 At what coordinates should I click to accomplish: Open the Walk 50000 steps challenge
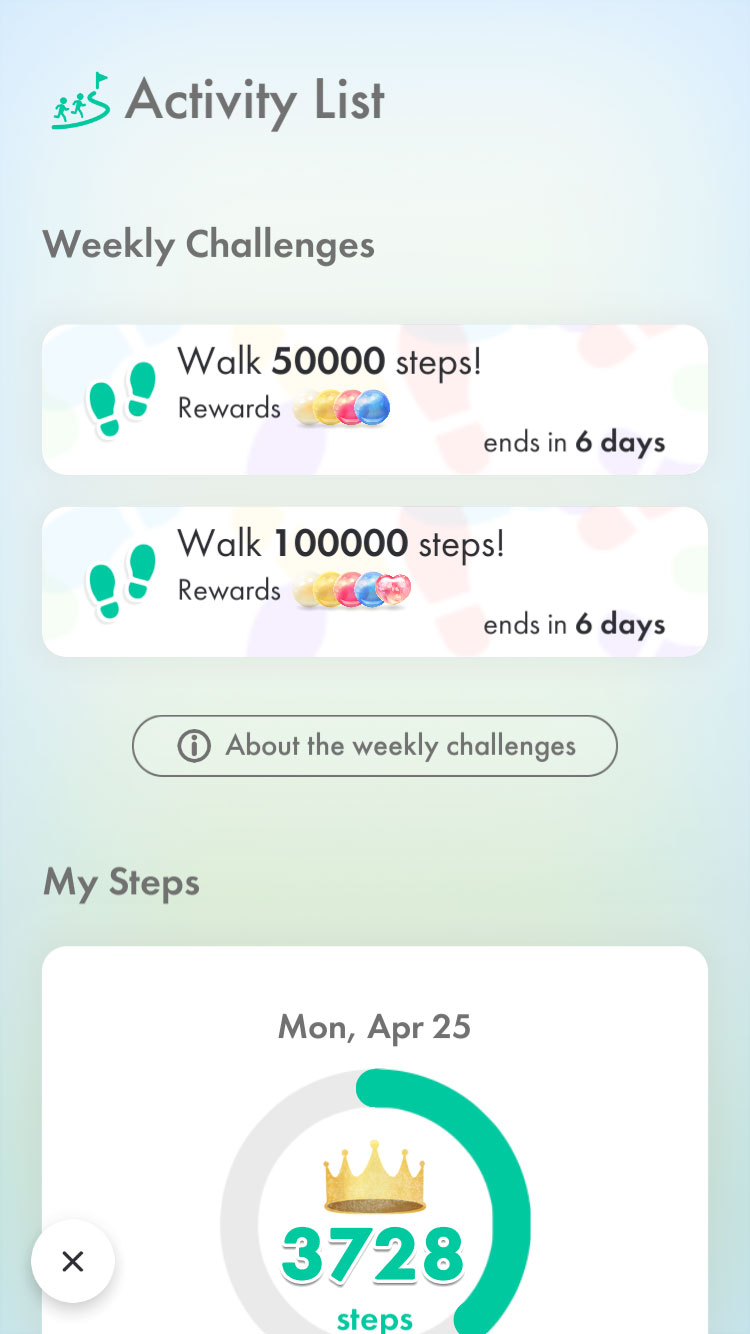click(x=374, y=399)
